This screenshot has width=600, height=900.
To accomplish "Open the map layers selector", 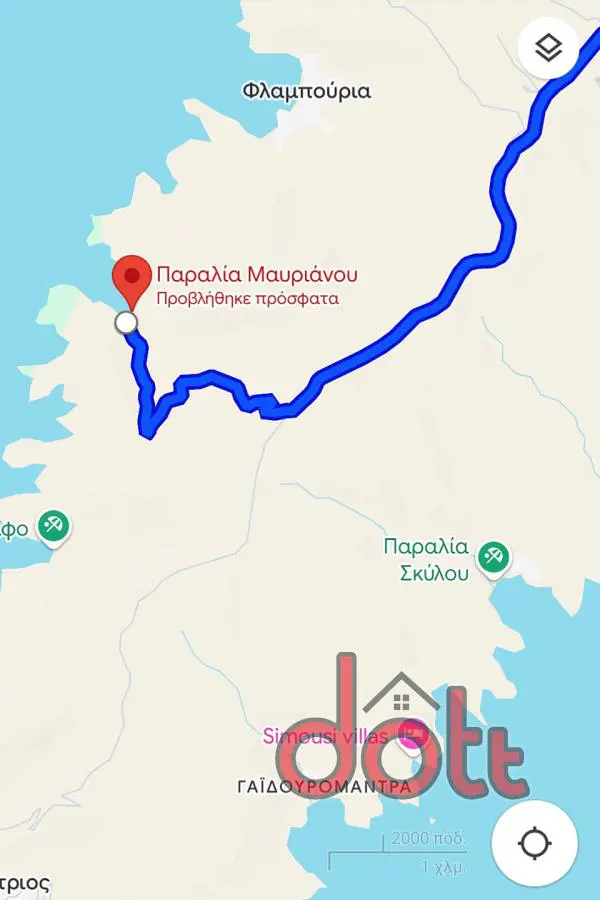I will [548, 47].
